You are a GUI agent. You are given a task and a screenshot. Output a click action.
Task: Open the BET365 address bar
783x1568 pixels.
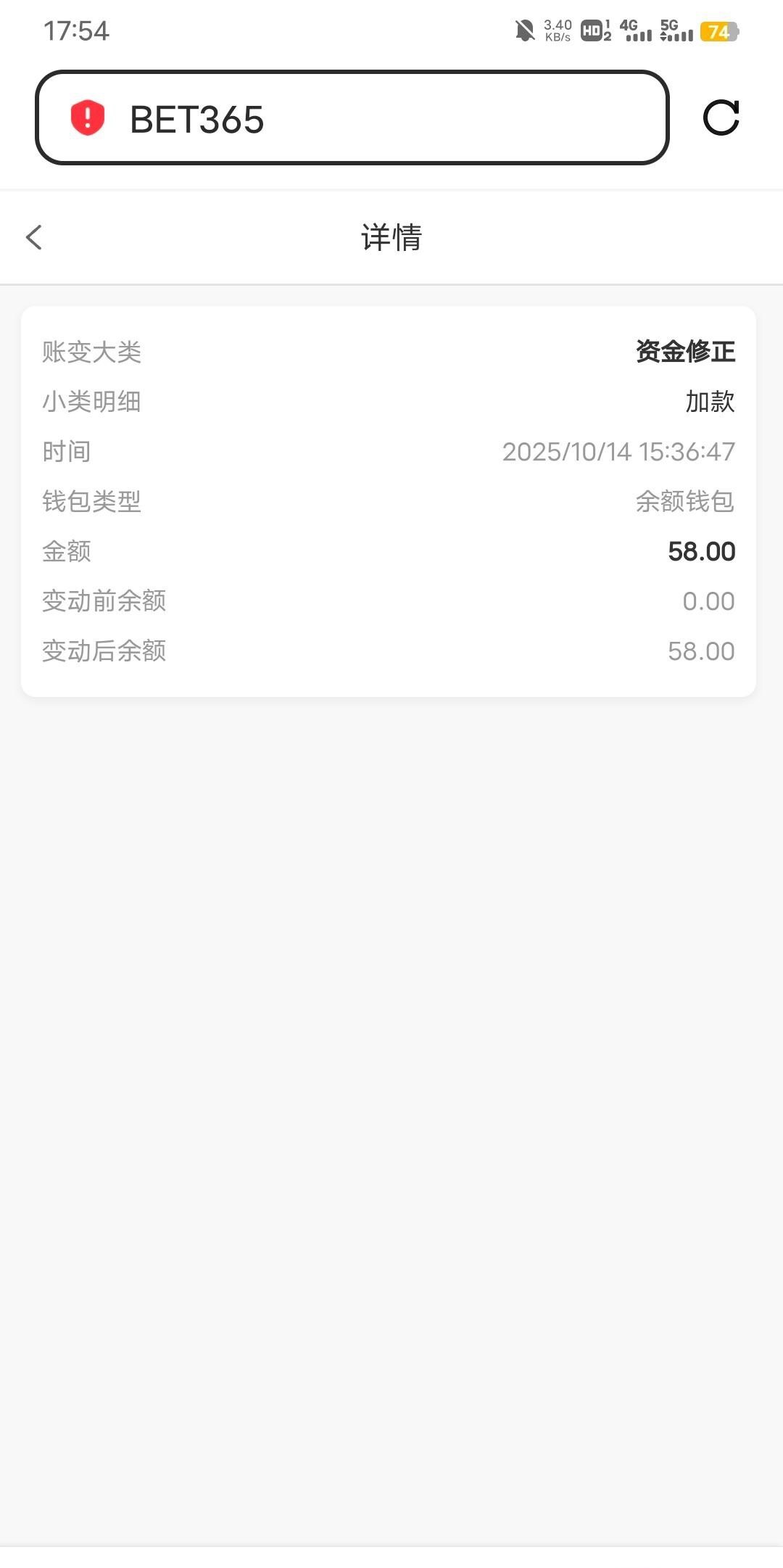pyautogui.click(x=377, y=118)
